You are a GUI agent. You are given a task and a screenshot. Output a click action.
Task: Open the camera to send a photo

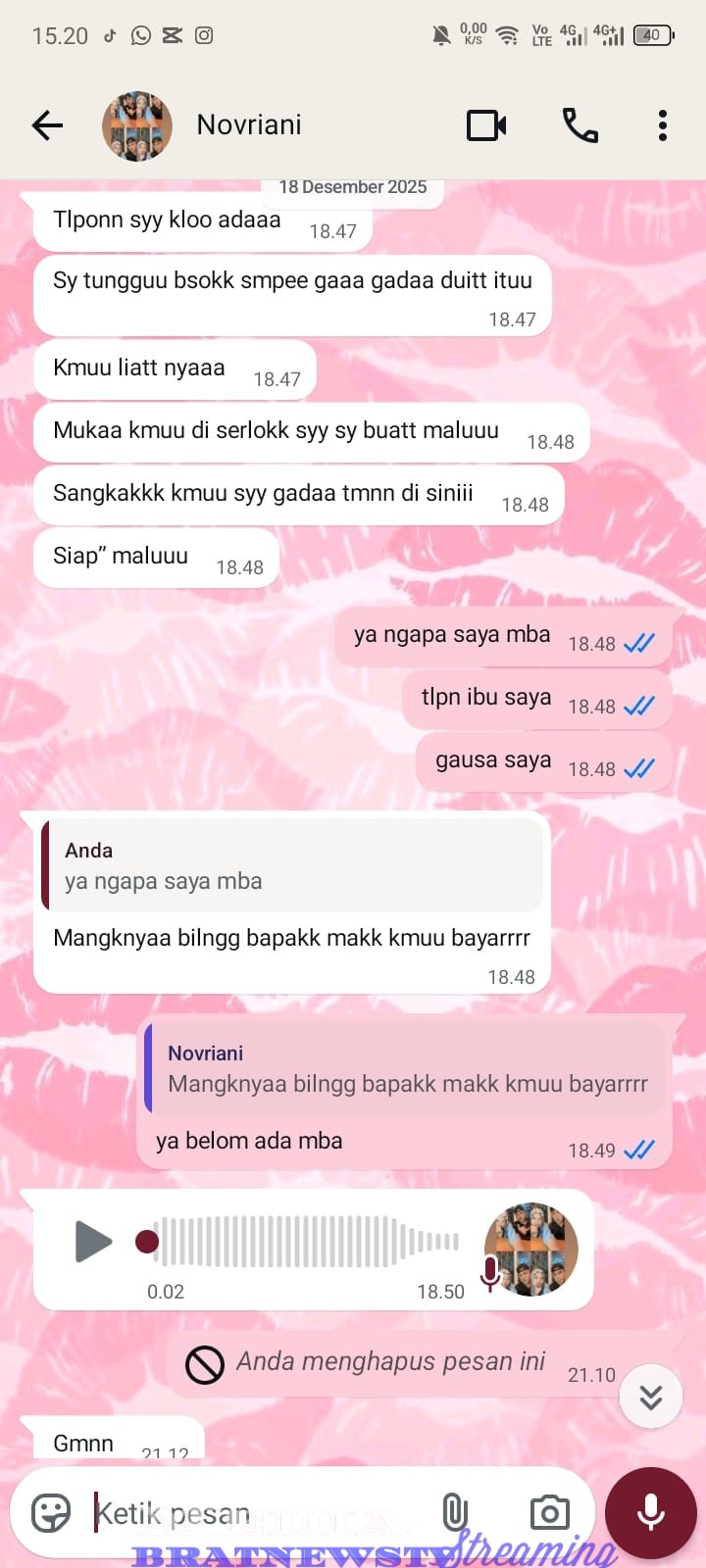pos(550,1513)
